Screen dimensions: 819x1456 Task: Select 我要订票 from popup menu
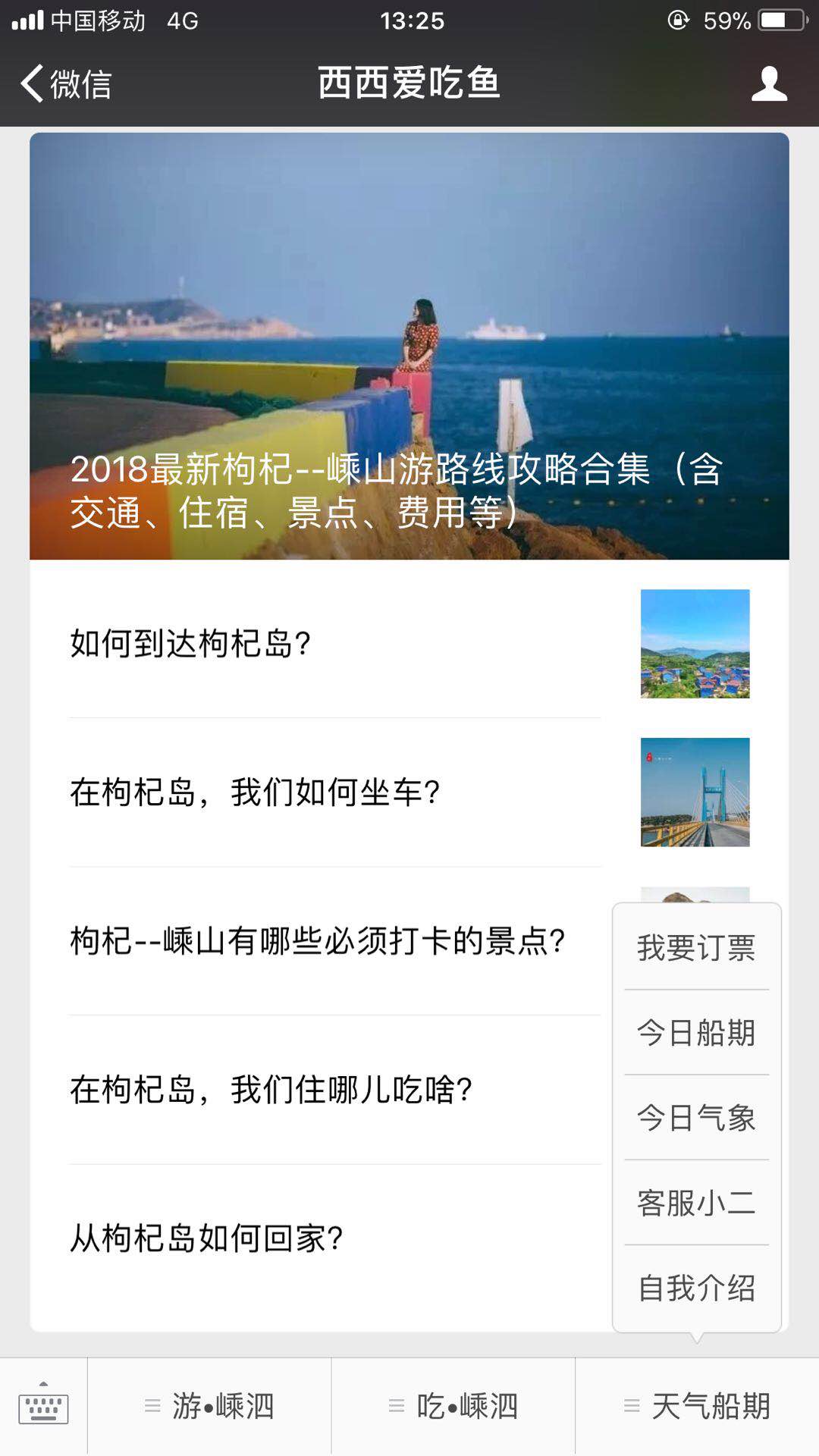(x=696, y=948)
